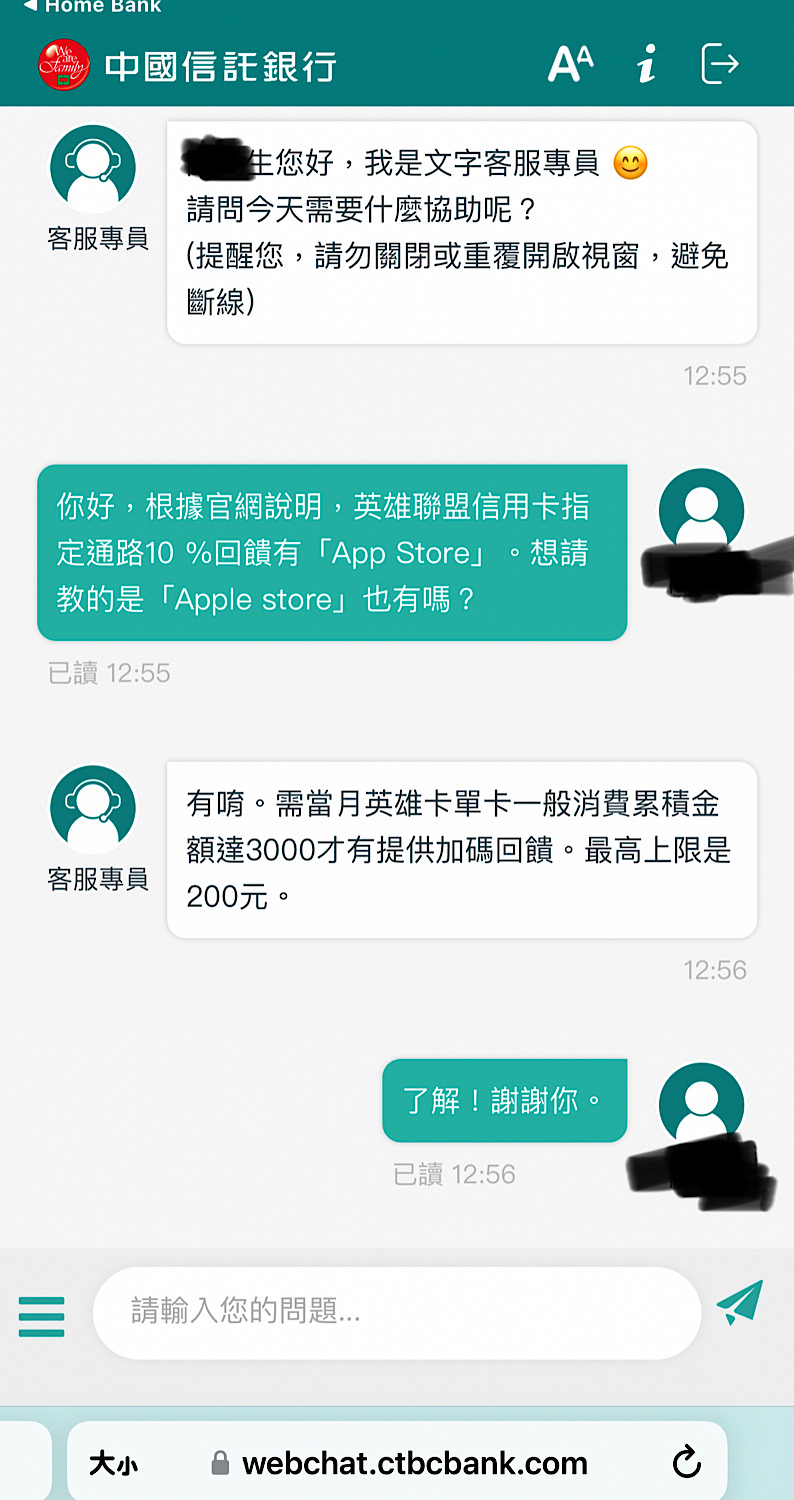794x1500 pixels.
Task: Open the hamburger menu beside input
Action: click(42, 1315)
